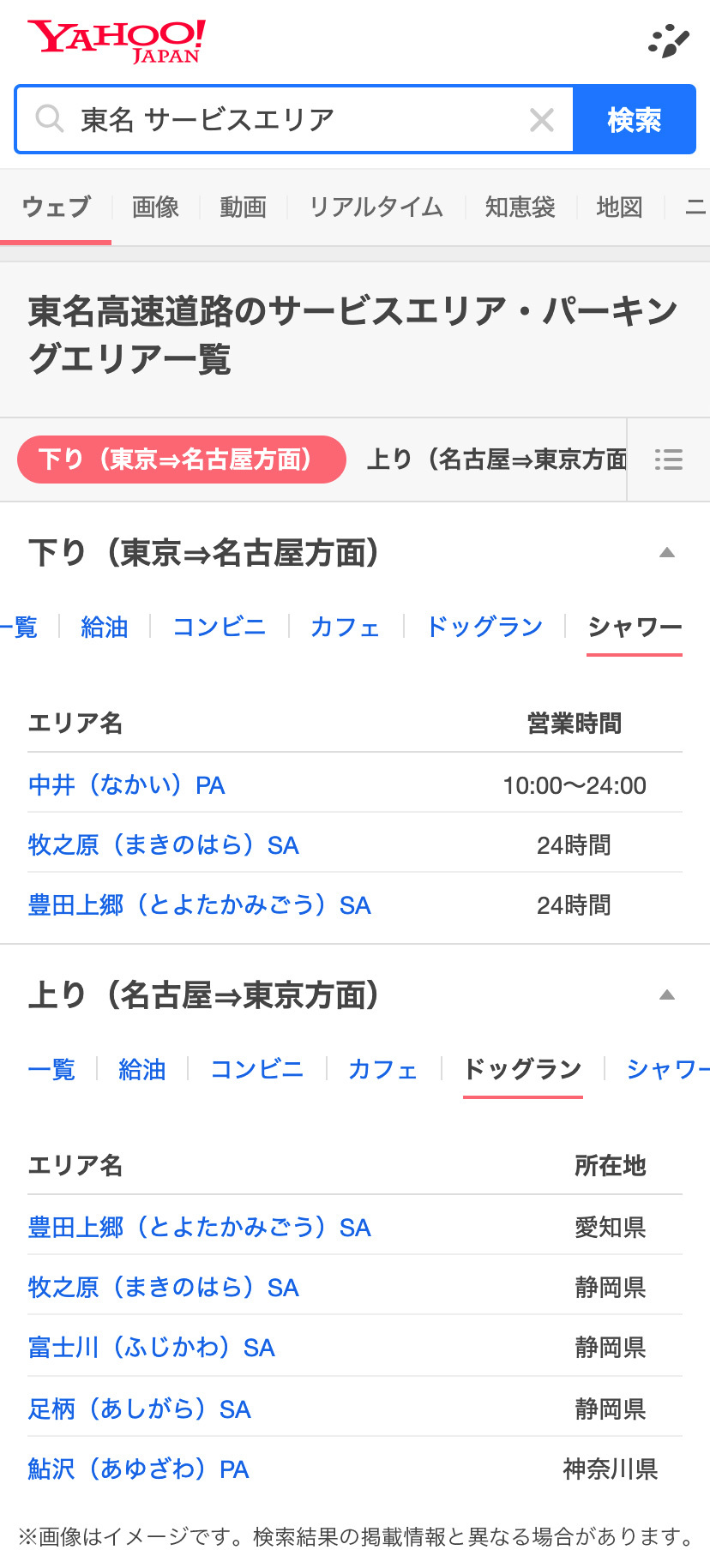Open 中井（なかい）PA link
Viewport: 710px width, 1568px height.
pos(127,785)
